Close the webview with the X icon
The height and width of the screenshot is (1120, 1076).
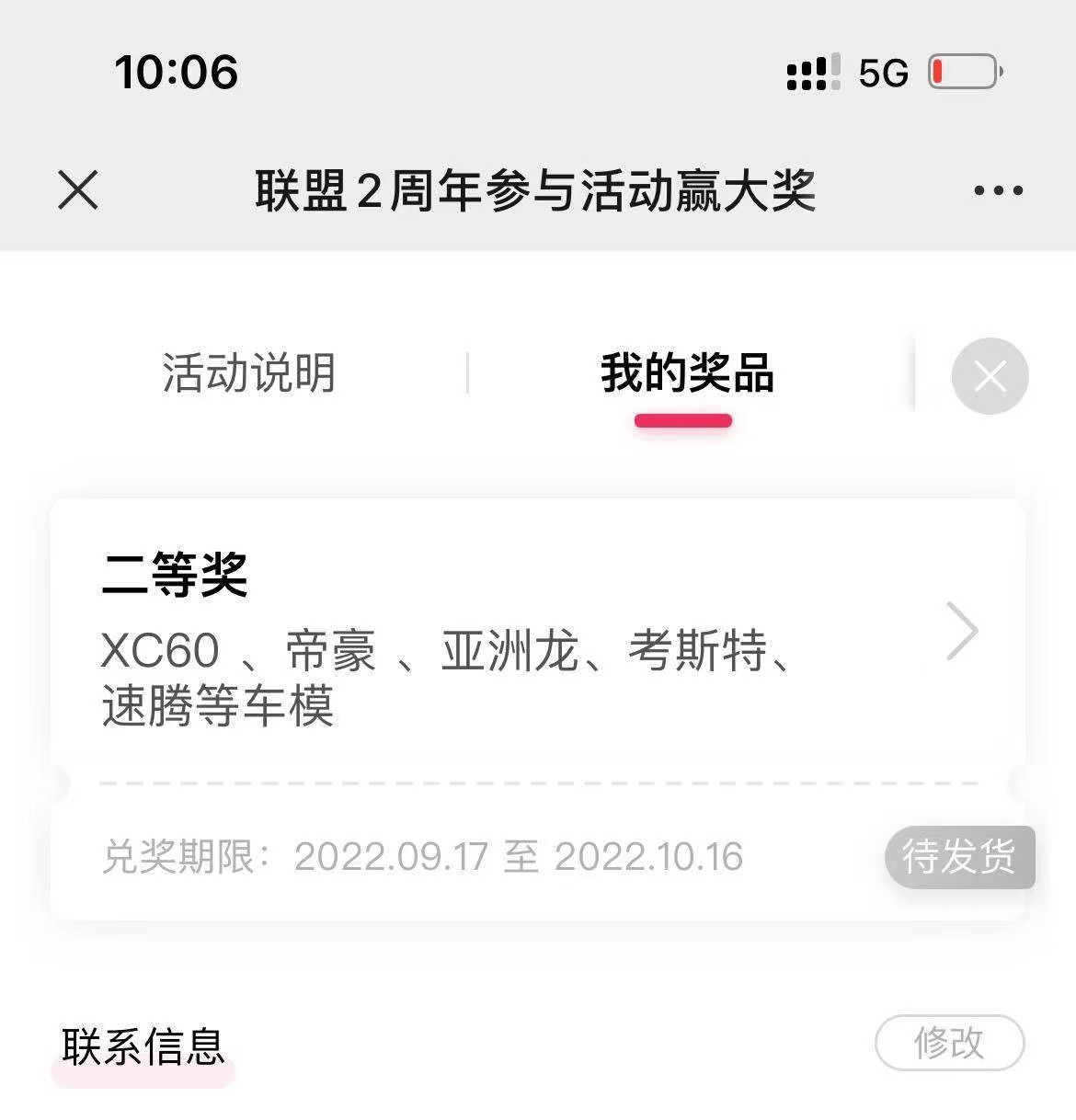78,190
